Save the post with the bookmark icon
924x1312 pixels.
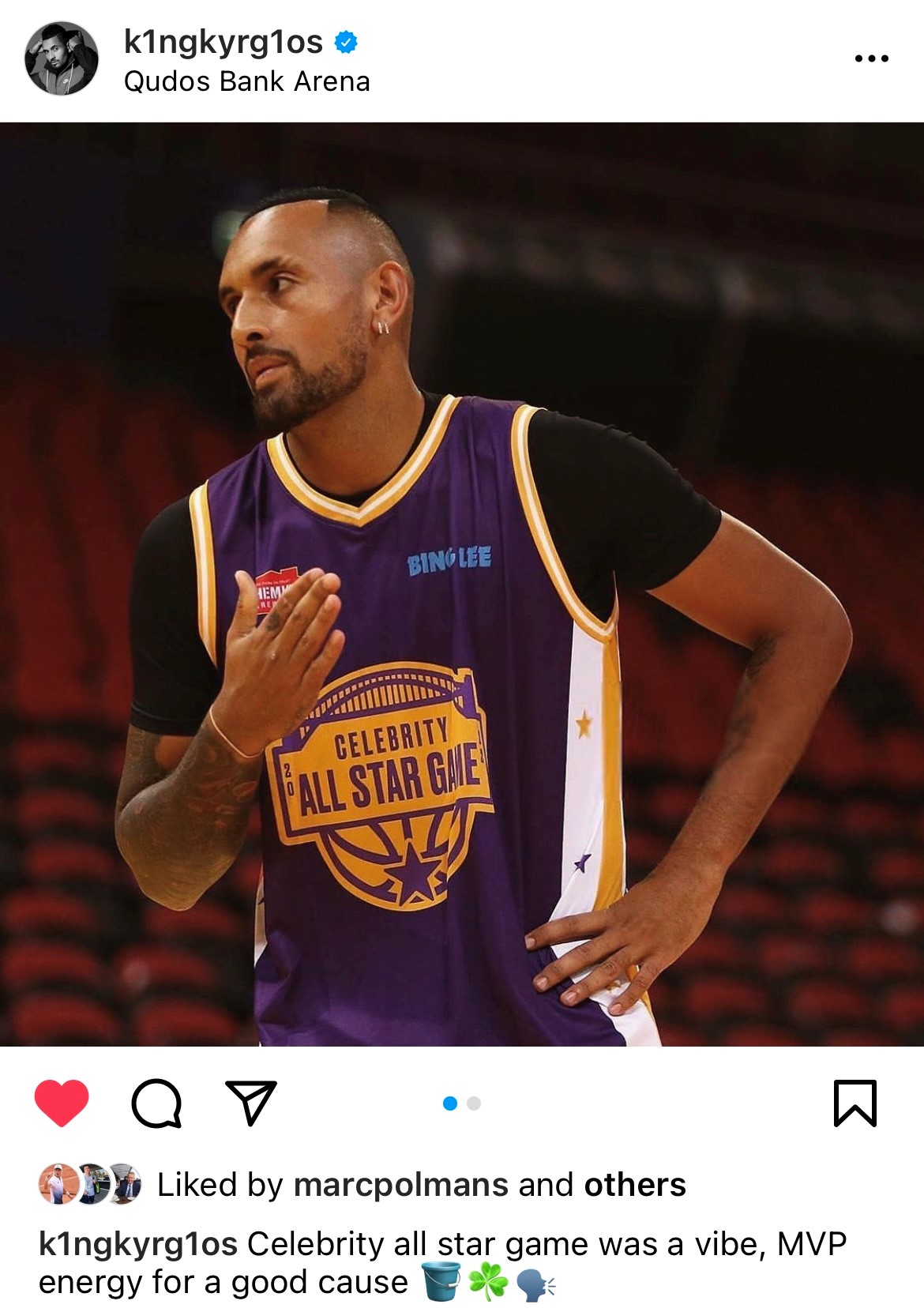point(855,1103)
